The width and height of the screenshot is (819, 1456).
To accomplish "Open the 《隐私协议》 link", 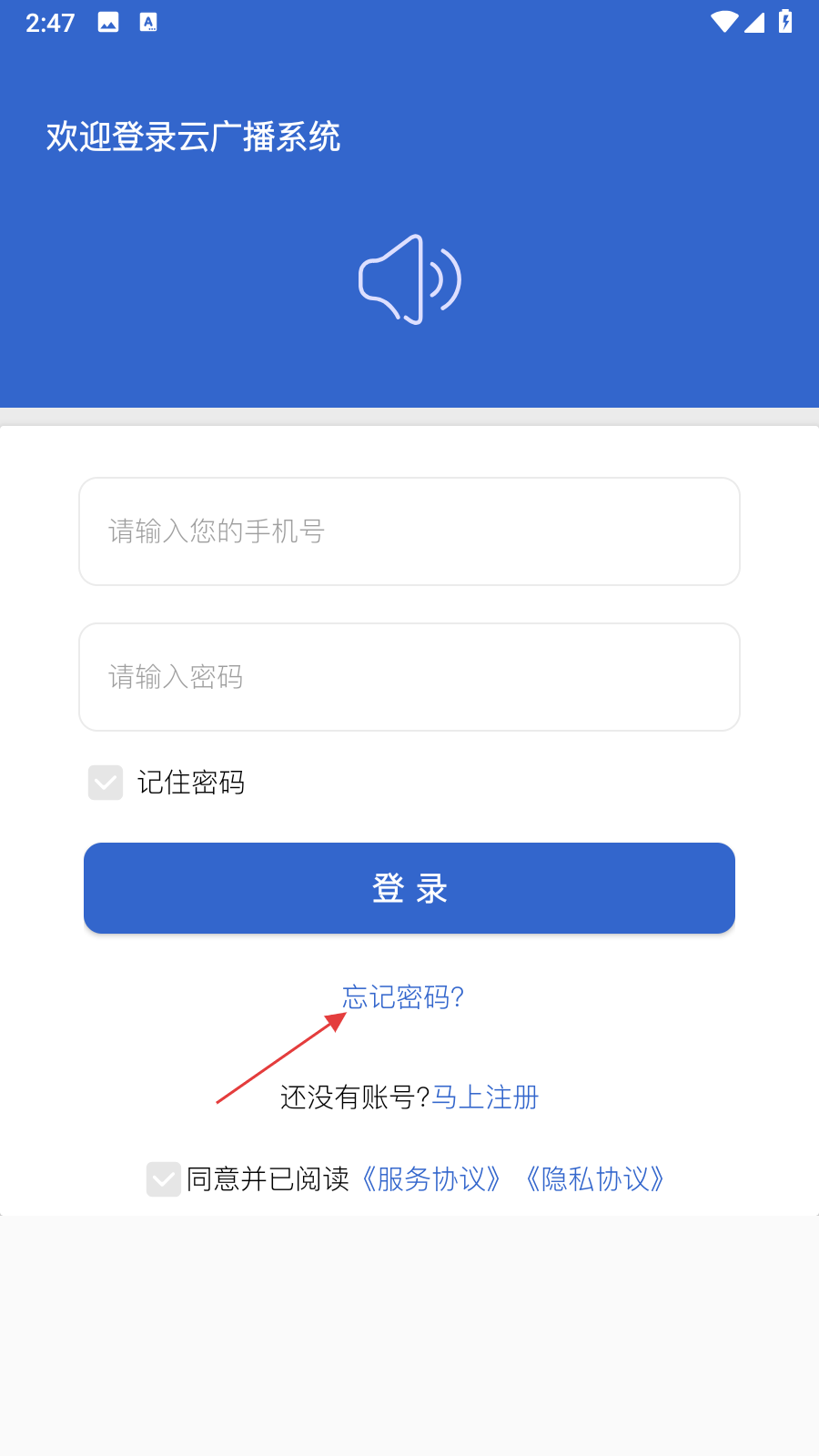I will point(595,1179).
